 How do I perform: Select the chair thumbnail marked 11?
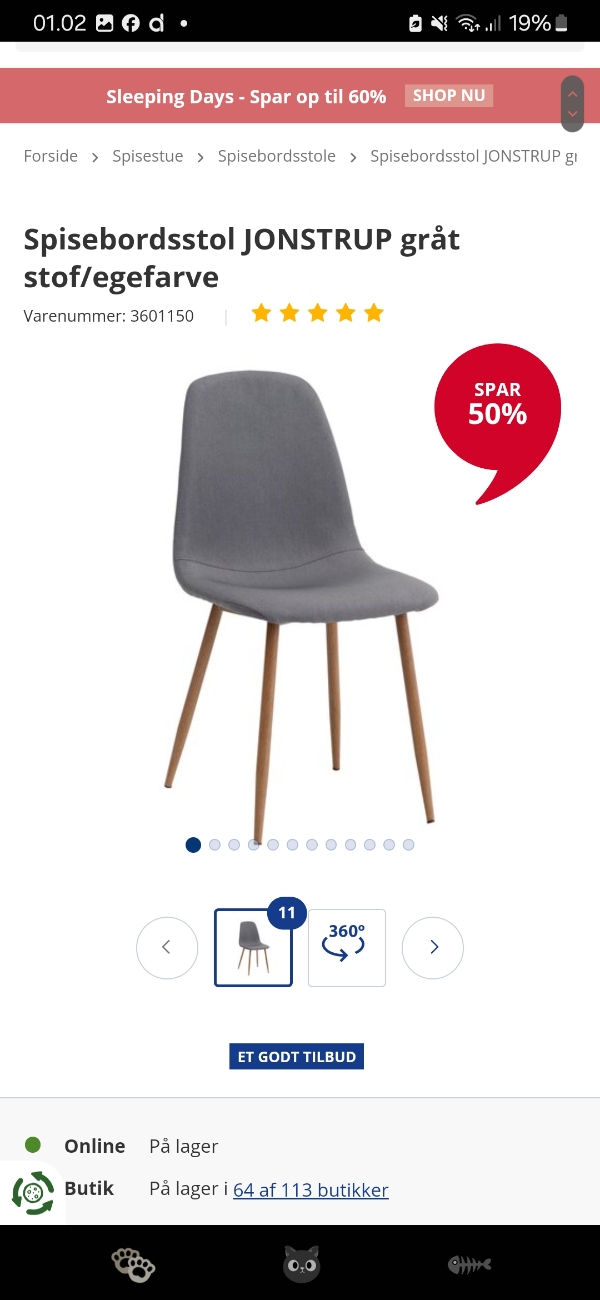pos(254,947)
